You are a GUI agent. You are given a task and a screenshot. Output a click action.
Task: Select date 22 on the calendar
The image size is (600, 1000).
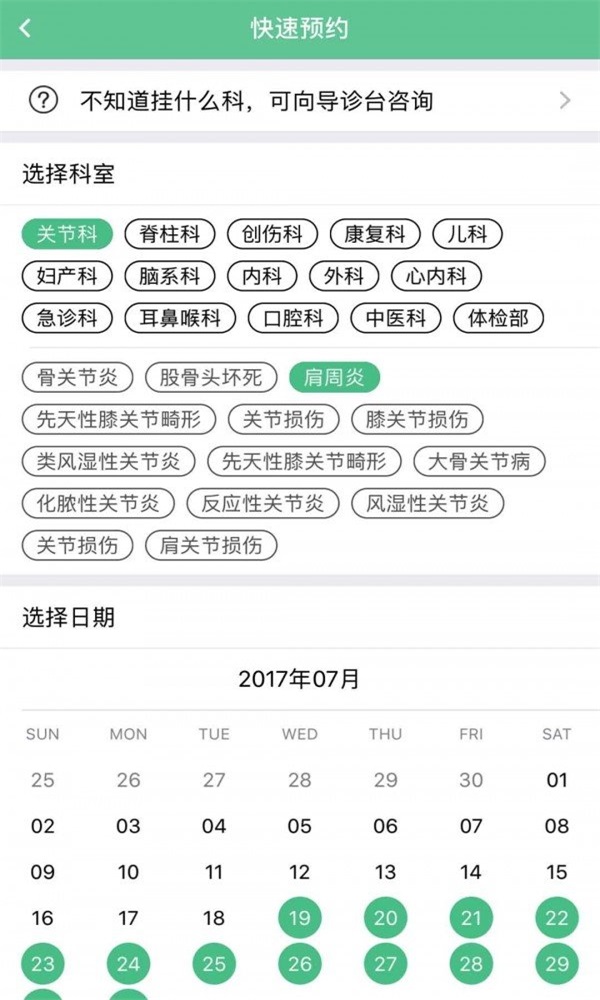coord(557,918)
